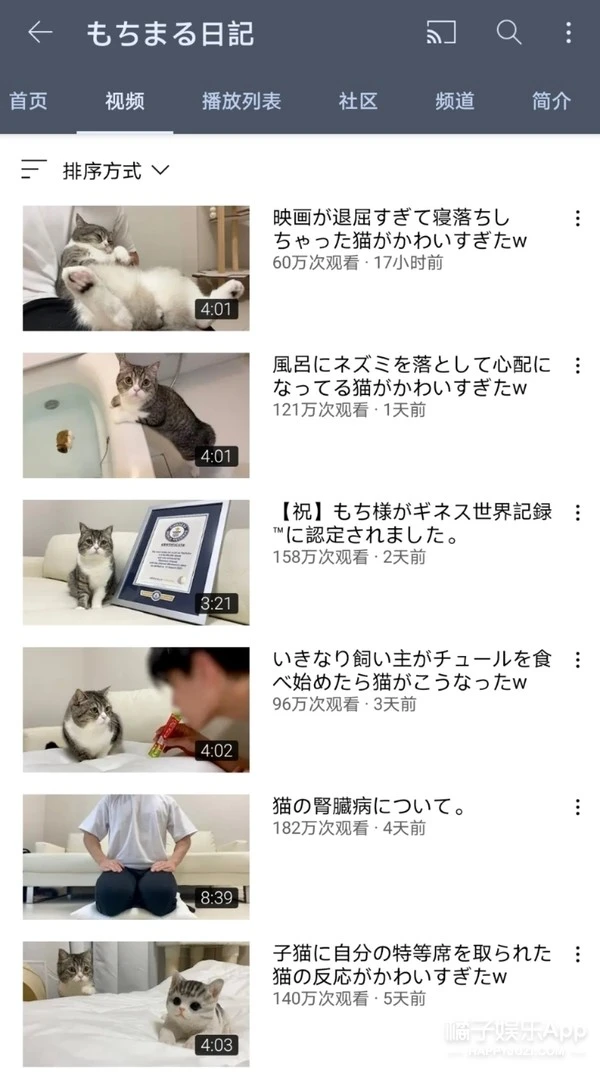Viewport: 600px width, 1072px height.
Task: Play the 子猫に自分の特等席 video
Action: 136,1003
